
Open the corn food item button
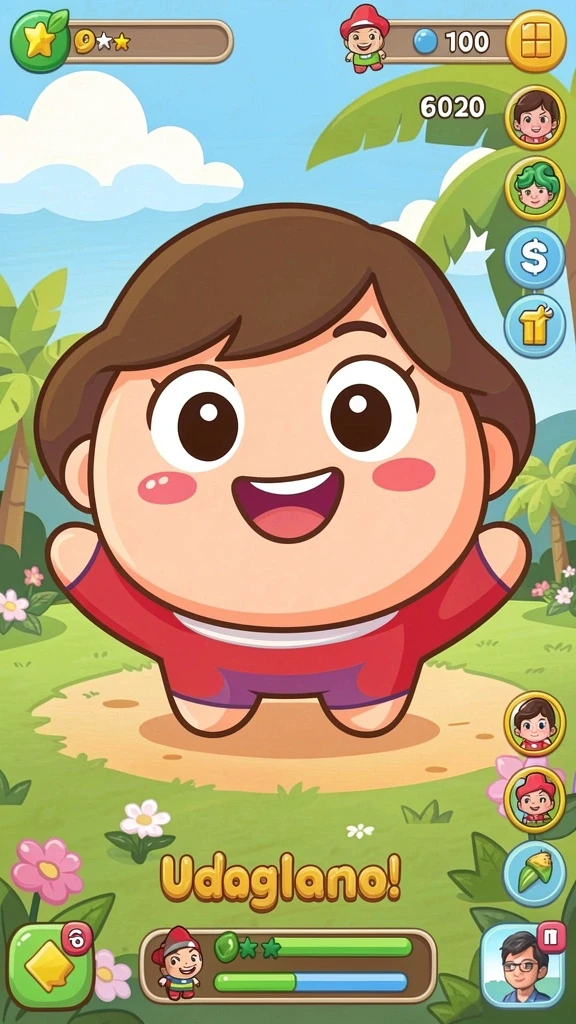(534, 873)
